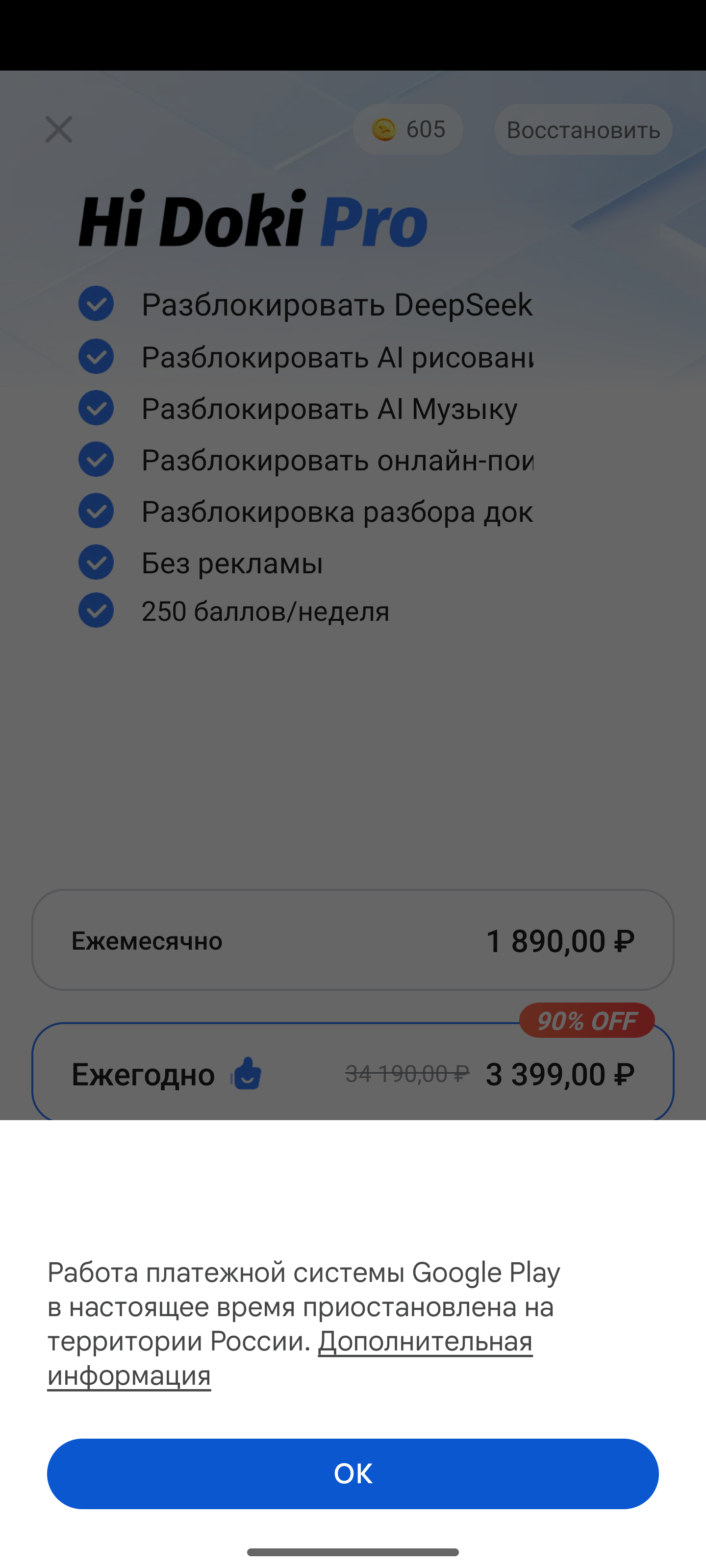The width and height of the screenshot is (706, 1568).
Task: Tap OK to dismiss the Google Play notice
Action: 353,1473
